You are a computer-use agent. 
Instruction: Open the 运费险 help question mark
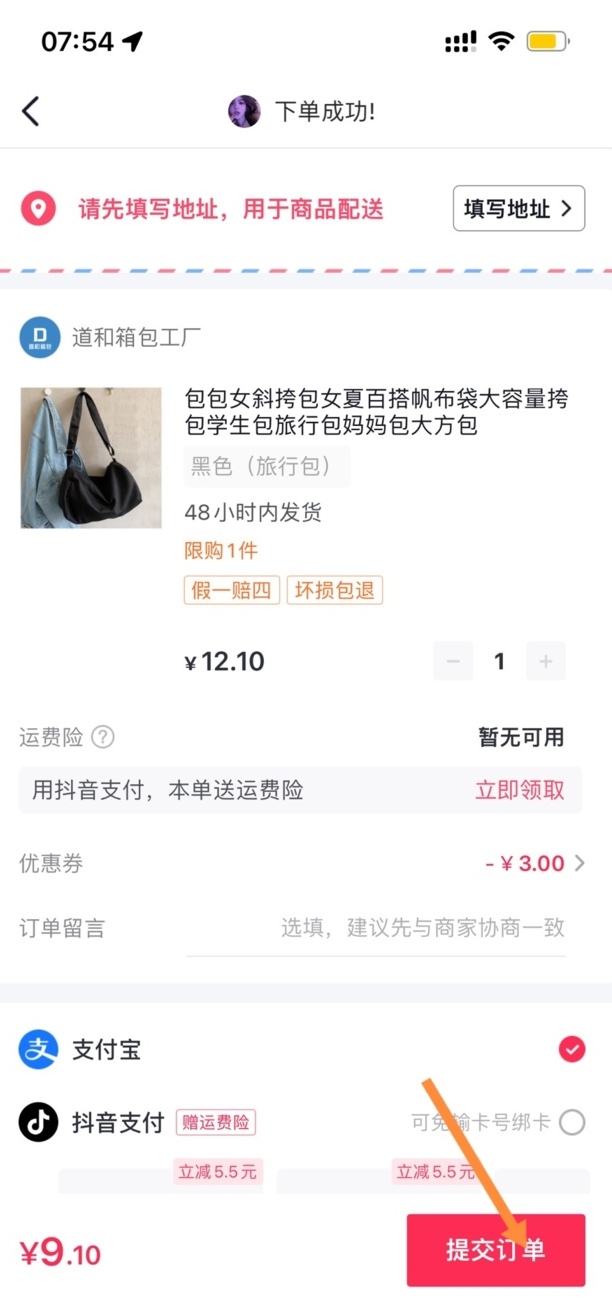(x=103, y=738)
